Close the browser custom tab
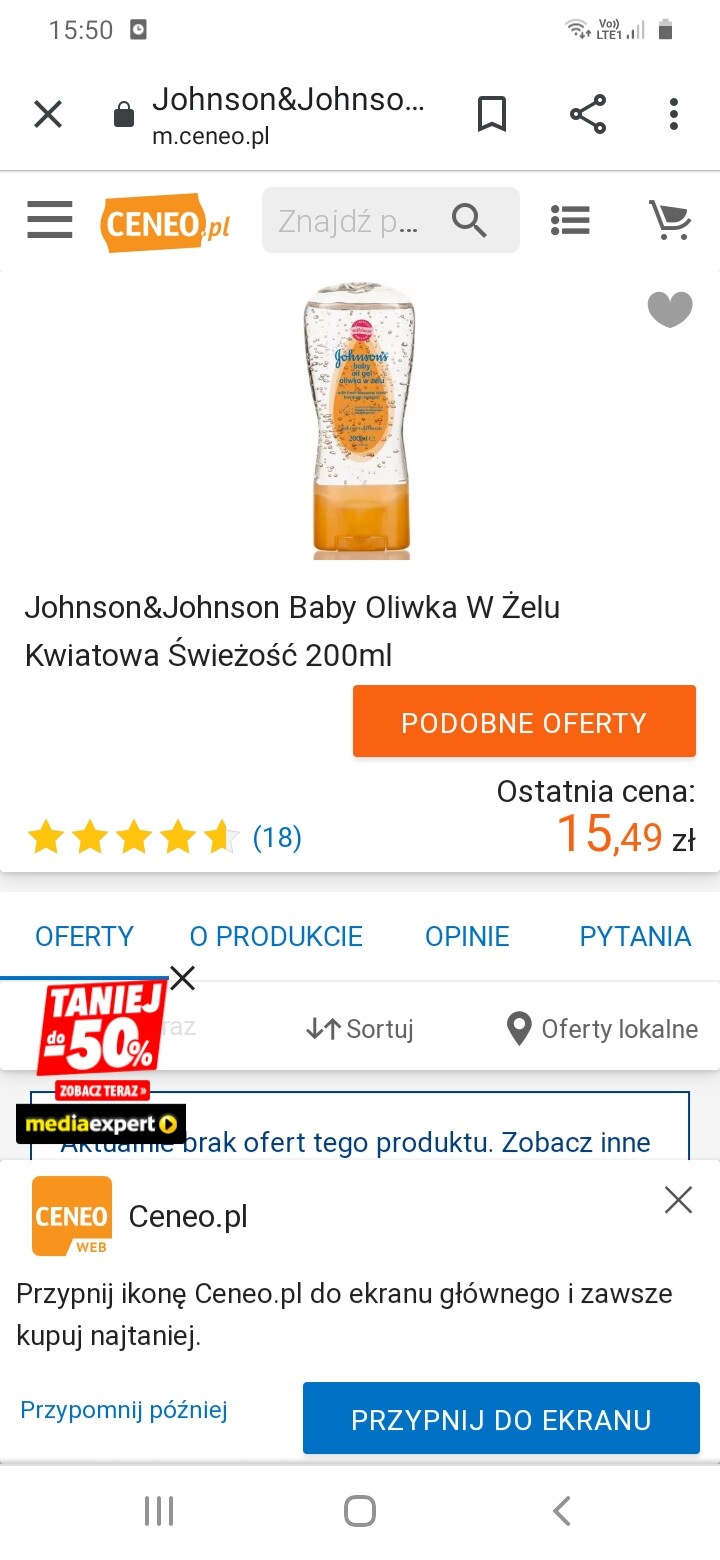This screenshot has height=1560, width=720. coord(48,114)
